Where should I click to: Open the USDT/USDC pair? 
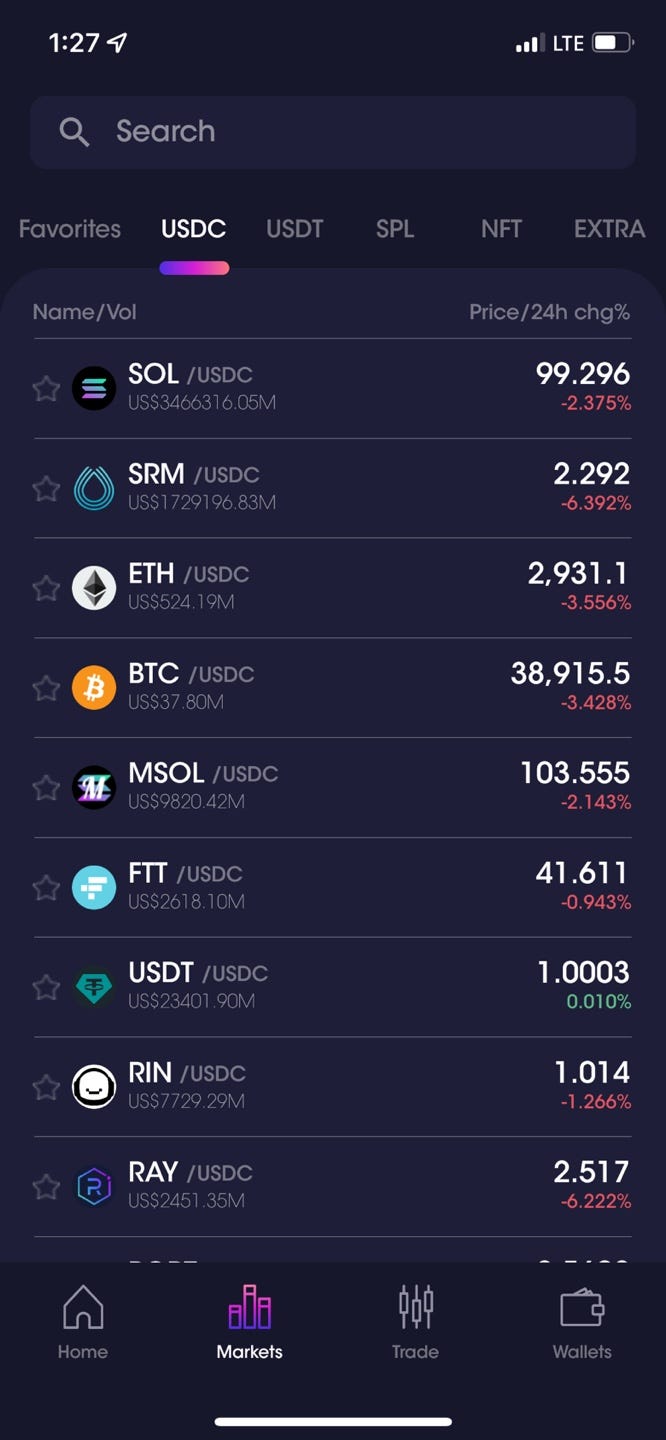click(x=333, y=988)
